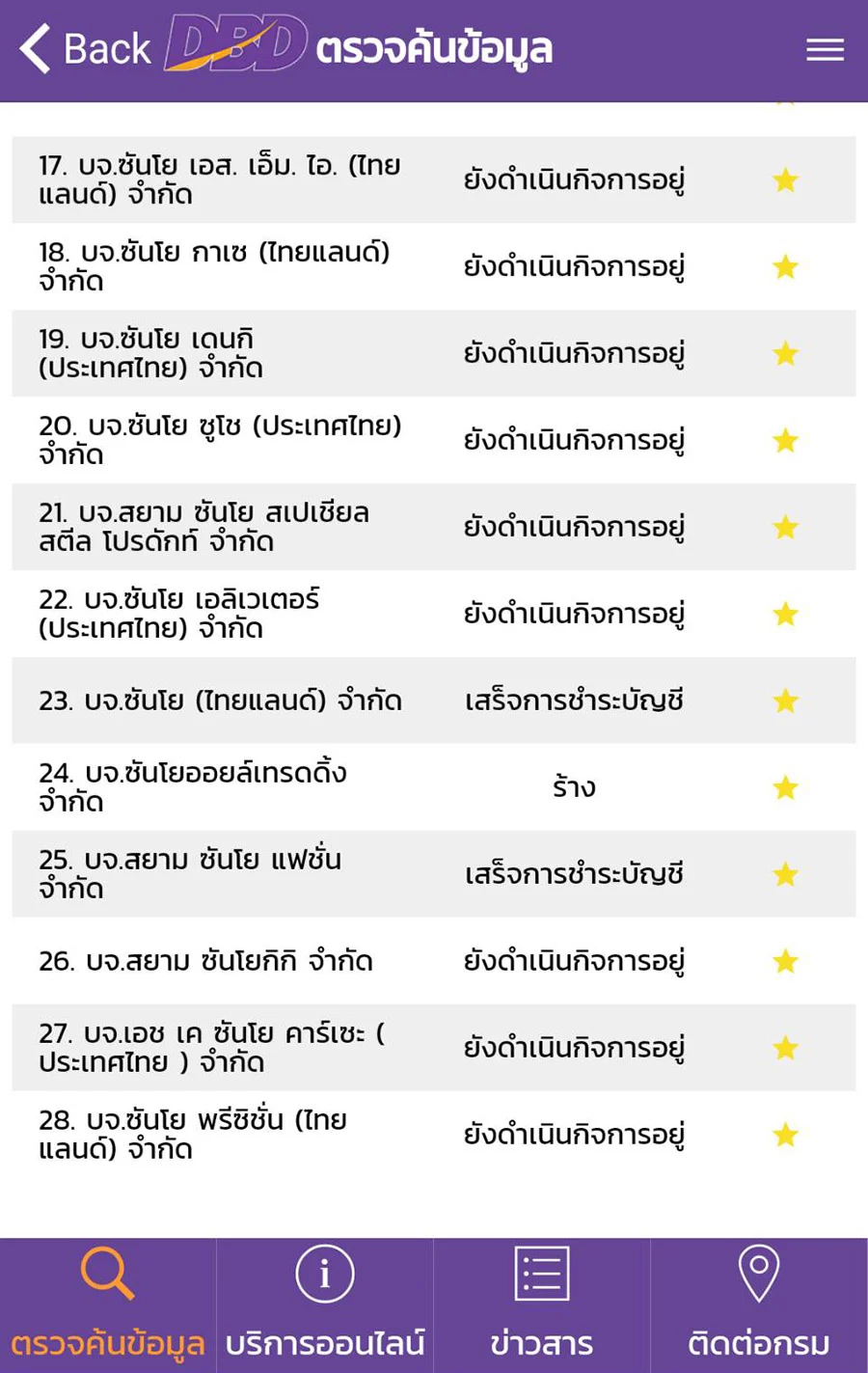Viewport: 868px width, 1373px height.
Task: Open company 17 ซันโย เอส. เอ็ม. ไอ.
Action: click(x=220, y=179)
